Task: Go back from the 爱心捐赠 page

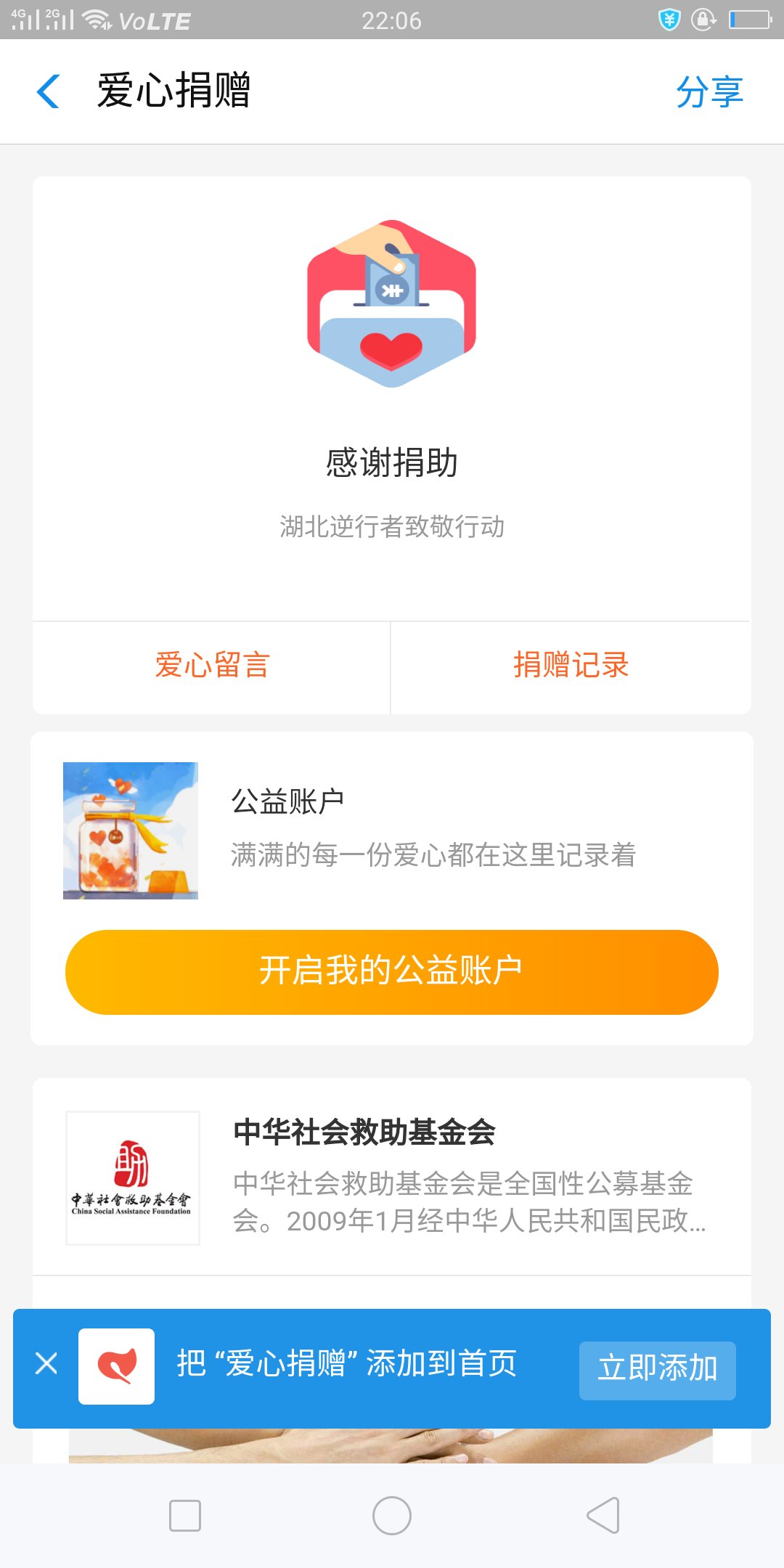Action: point(48,91)
